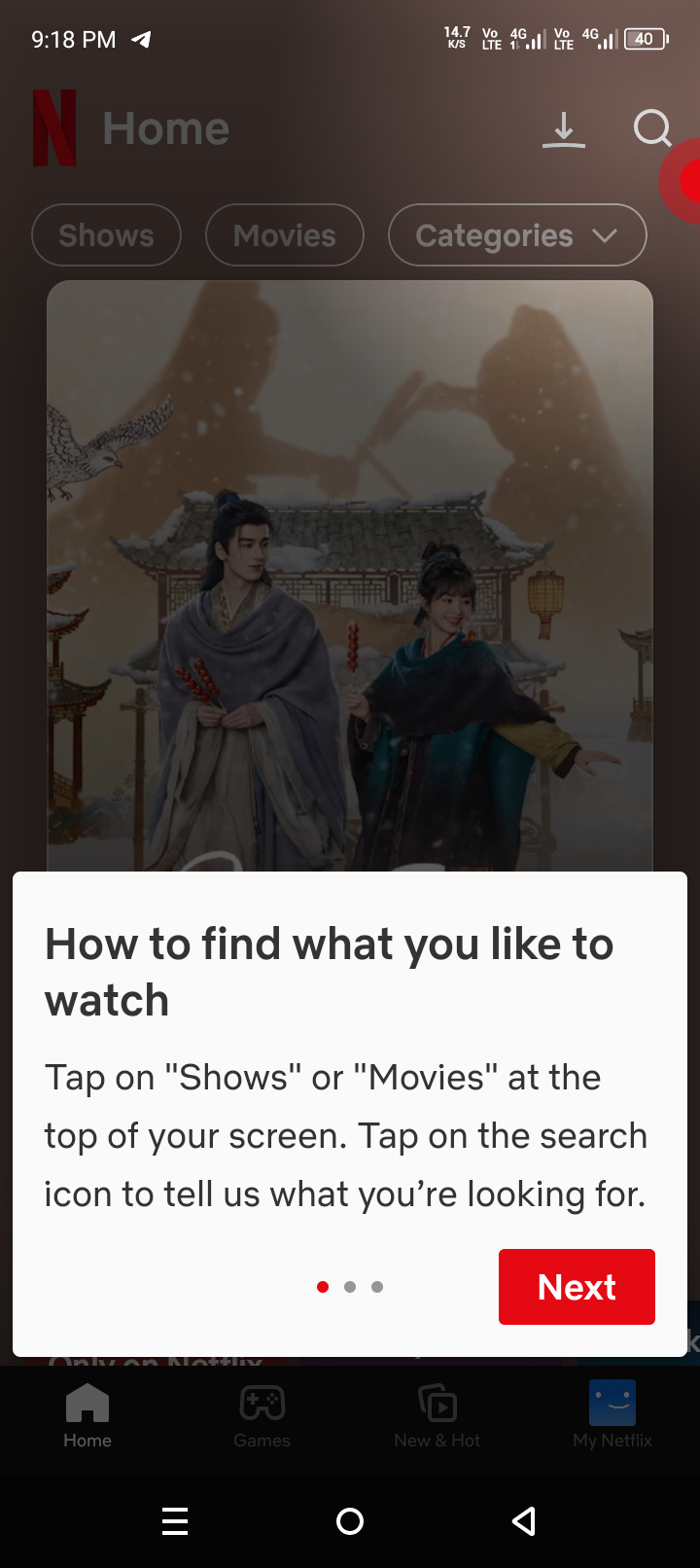This screenshot has height=1568, width=700.
Task: Expand the Categories dropdown
Action: pyautogui.click(x=517, y=235)
